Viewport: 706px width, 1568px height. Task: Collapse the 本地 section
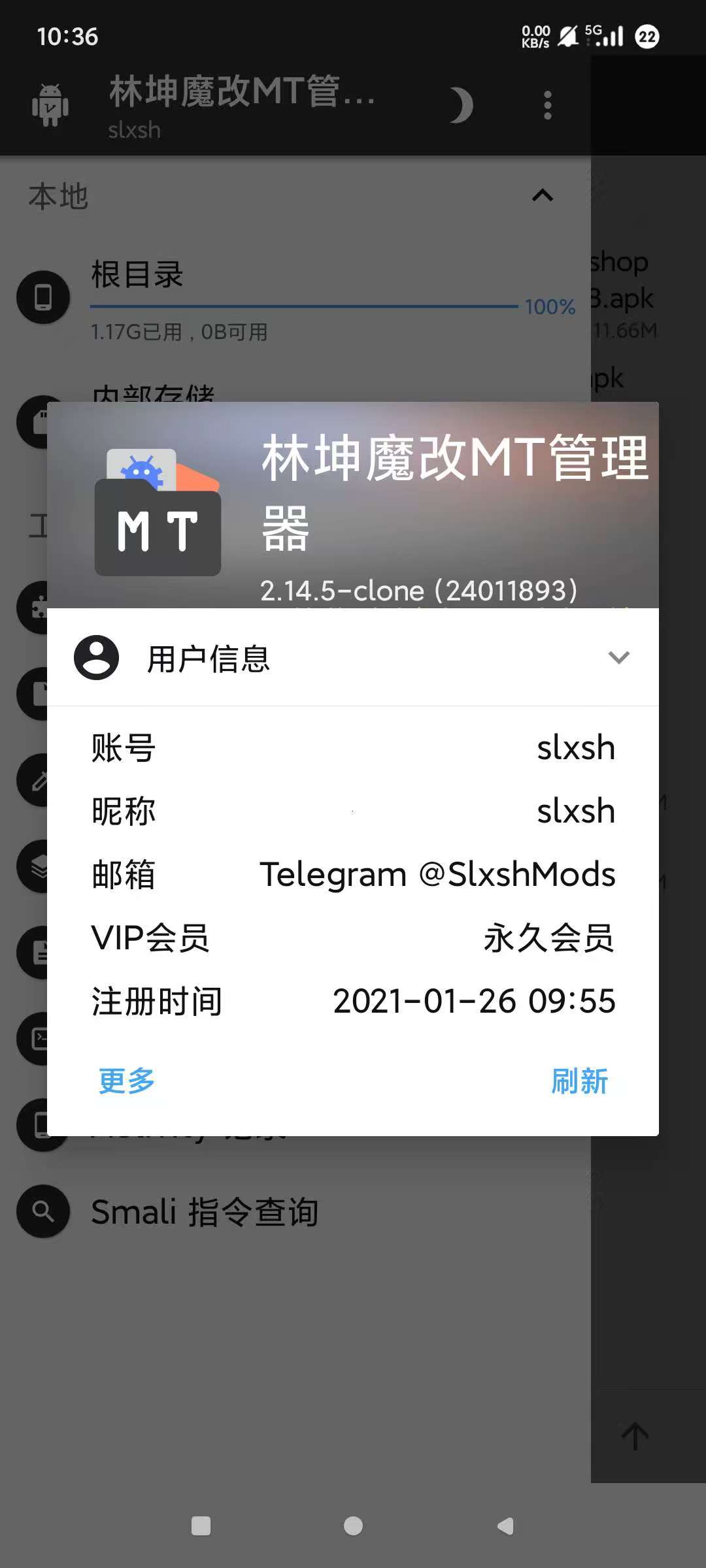click(x=543, y=195)
